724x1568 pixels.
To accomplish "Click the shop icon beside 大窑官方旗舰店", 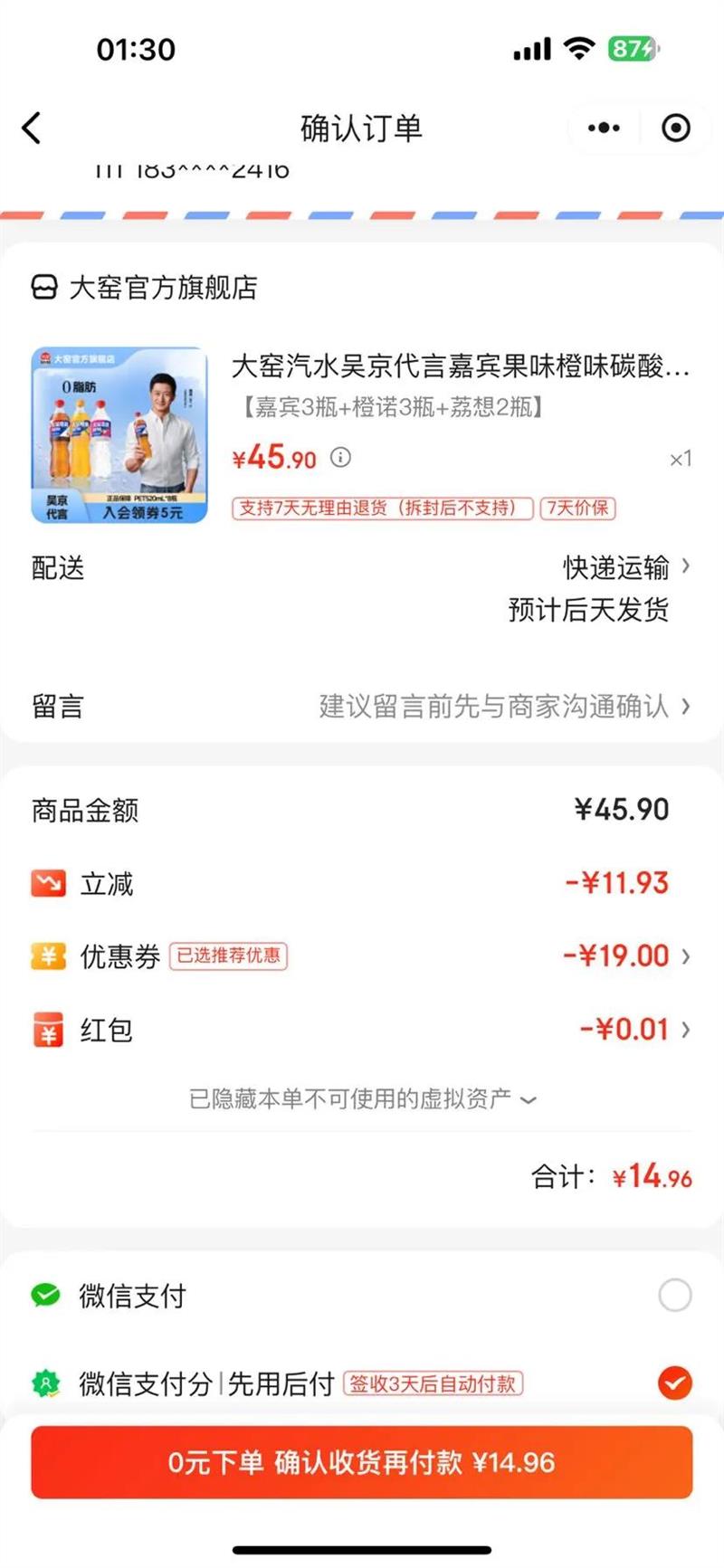I will [x=43, y=288].
